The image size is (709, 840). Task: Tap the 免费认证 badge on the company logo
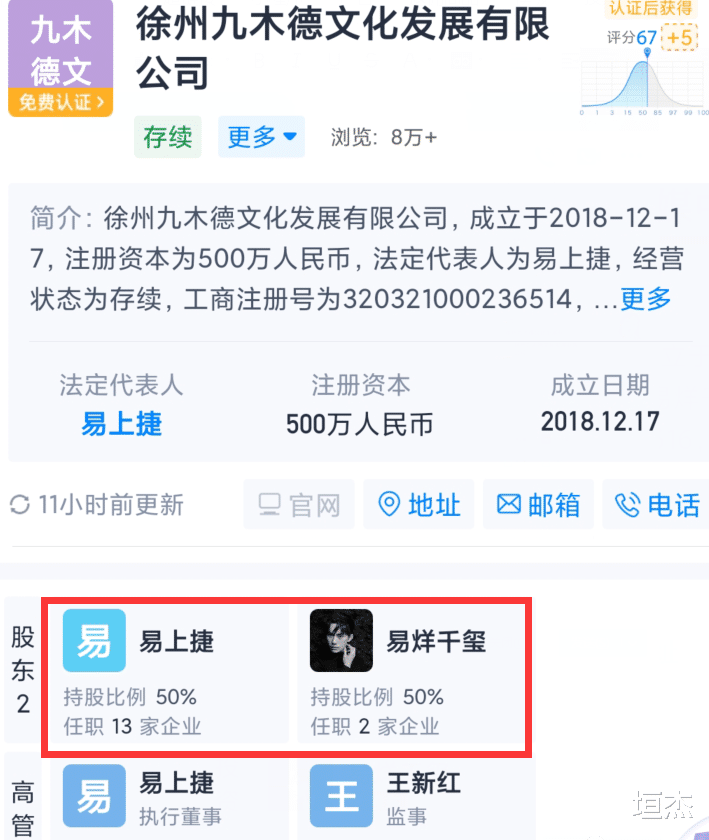(60, 103)
